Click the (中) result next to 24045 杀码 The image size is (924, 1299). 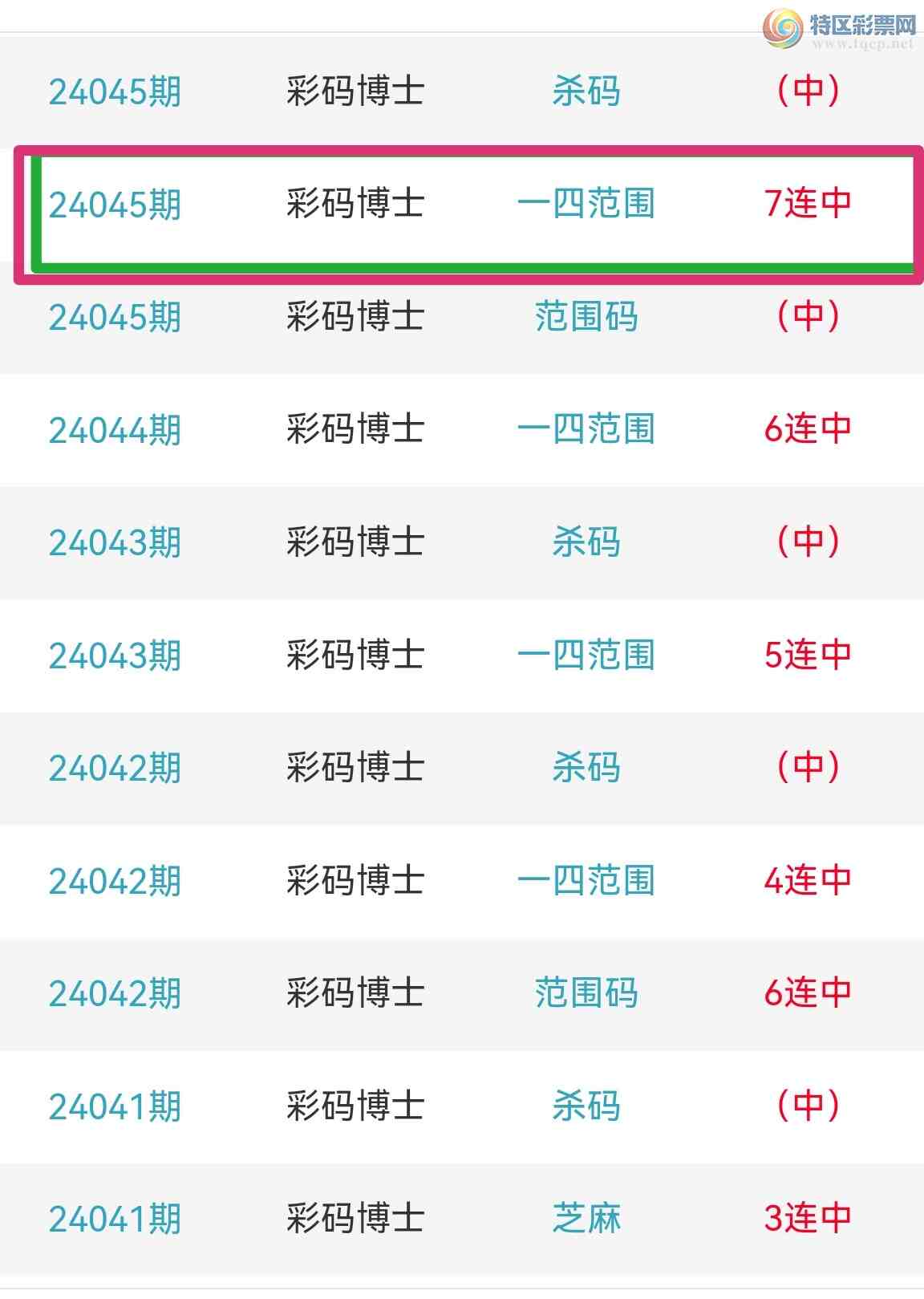[x=810, y=91]
